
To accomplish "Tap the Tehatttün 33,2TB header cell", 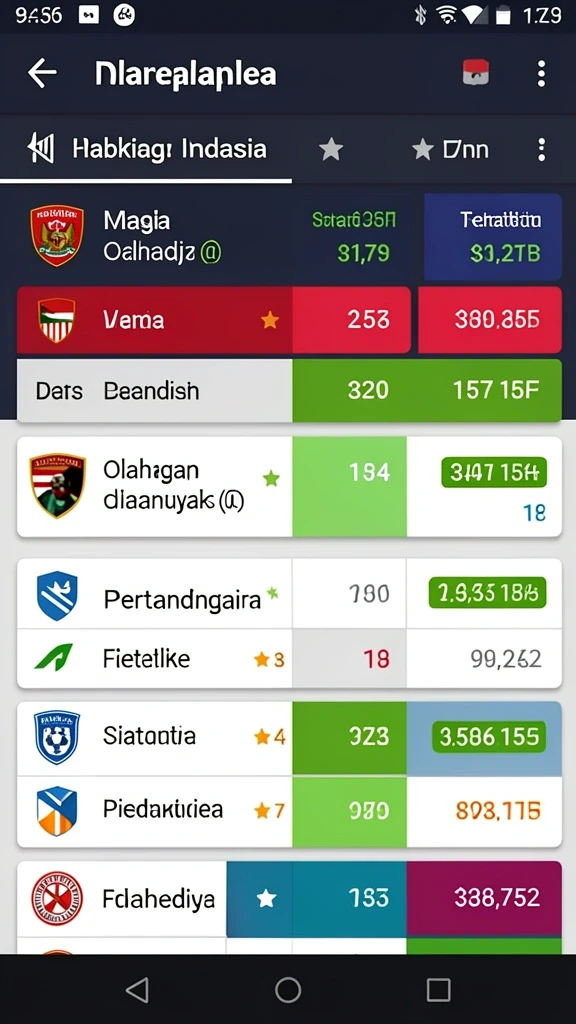I will pyautogui.click(x=493, y=237).
